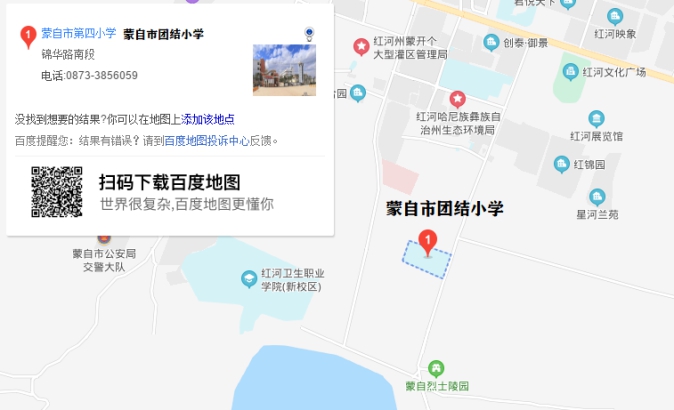View the school photo thumbnail
This screenshot has width=674, height=410.
point(284,69)
